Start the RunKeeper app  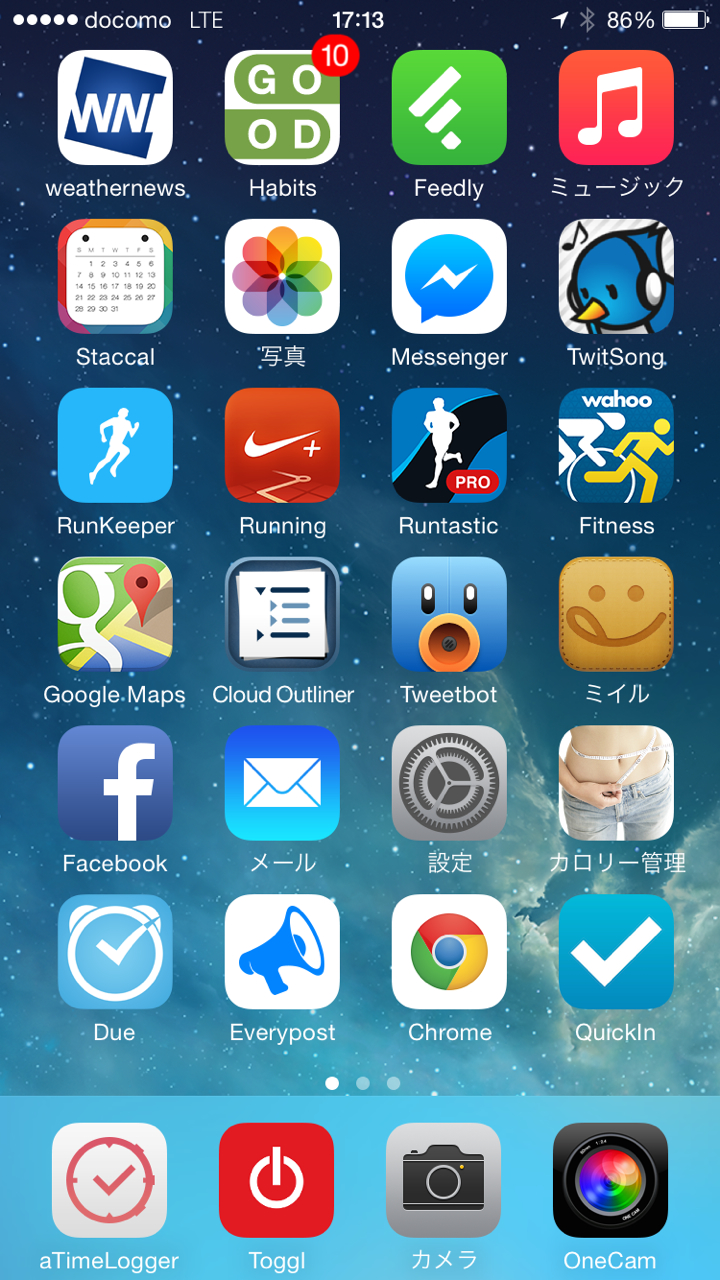(x=115, y=445)
